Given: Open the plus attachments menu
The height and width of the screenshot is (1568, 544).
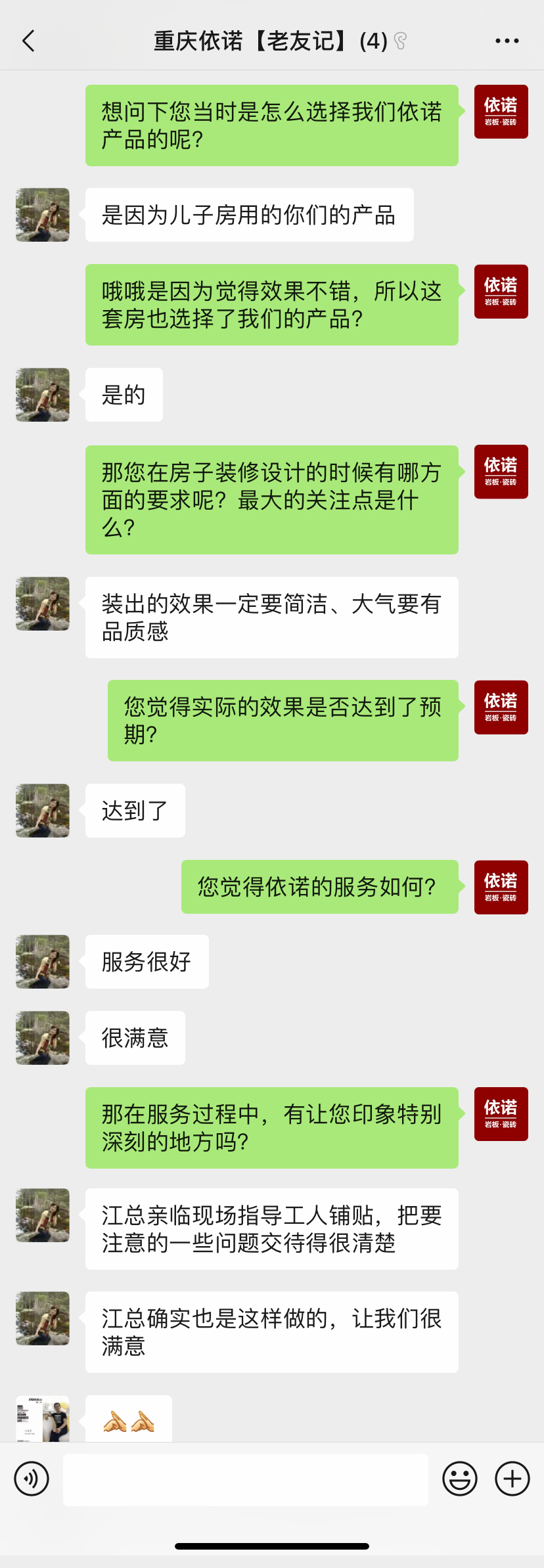Looking at the screenshot, I should click(x=512, y=1479).
